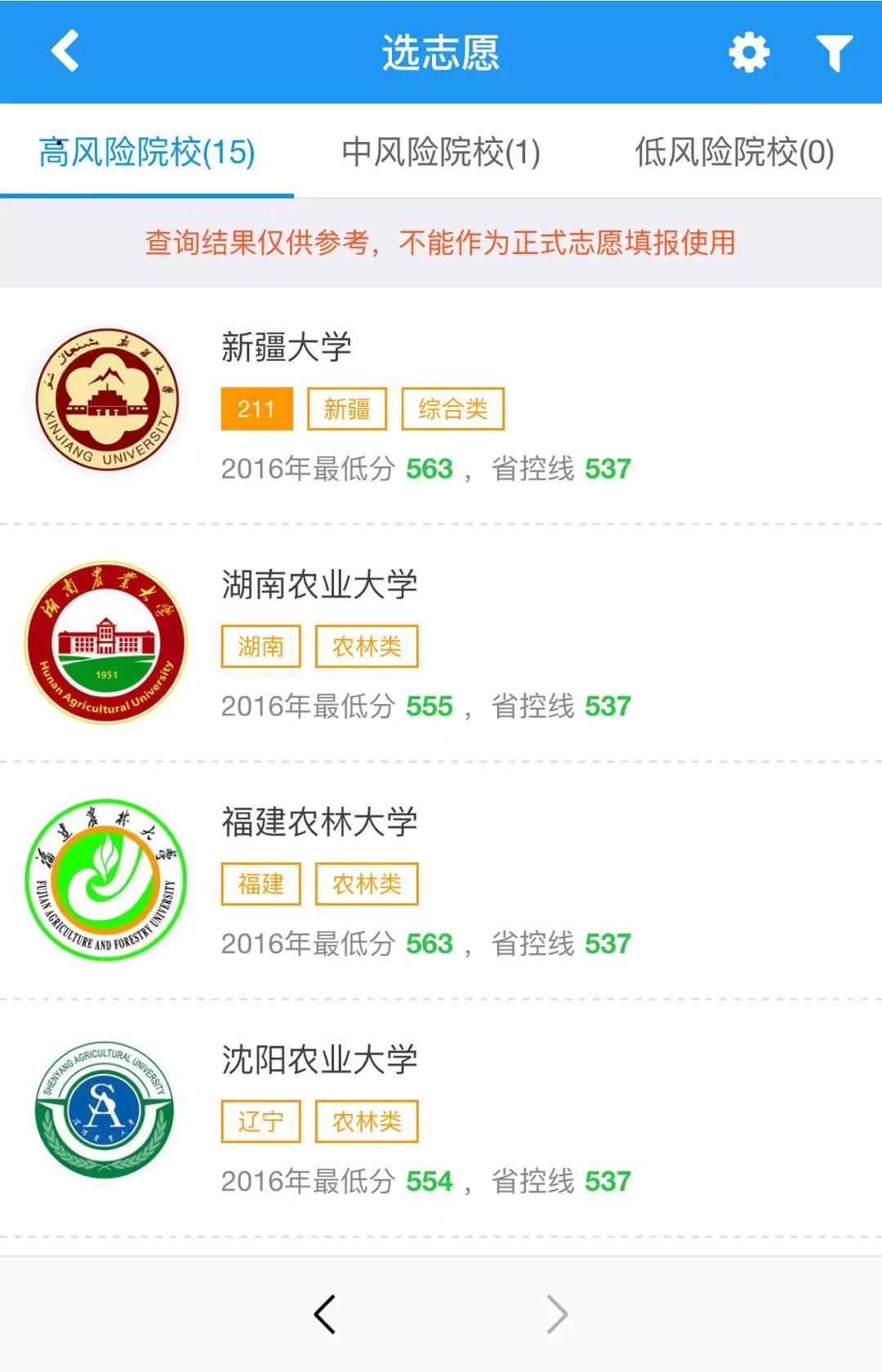The height and width of the screenshot is (1372, 882).
Task: Go to the previous page with bottom left arrow
Action: click(325, 1314)
